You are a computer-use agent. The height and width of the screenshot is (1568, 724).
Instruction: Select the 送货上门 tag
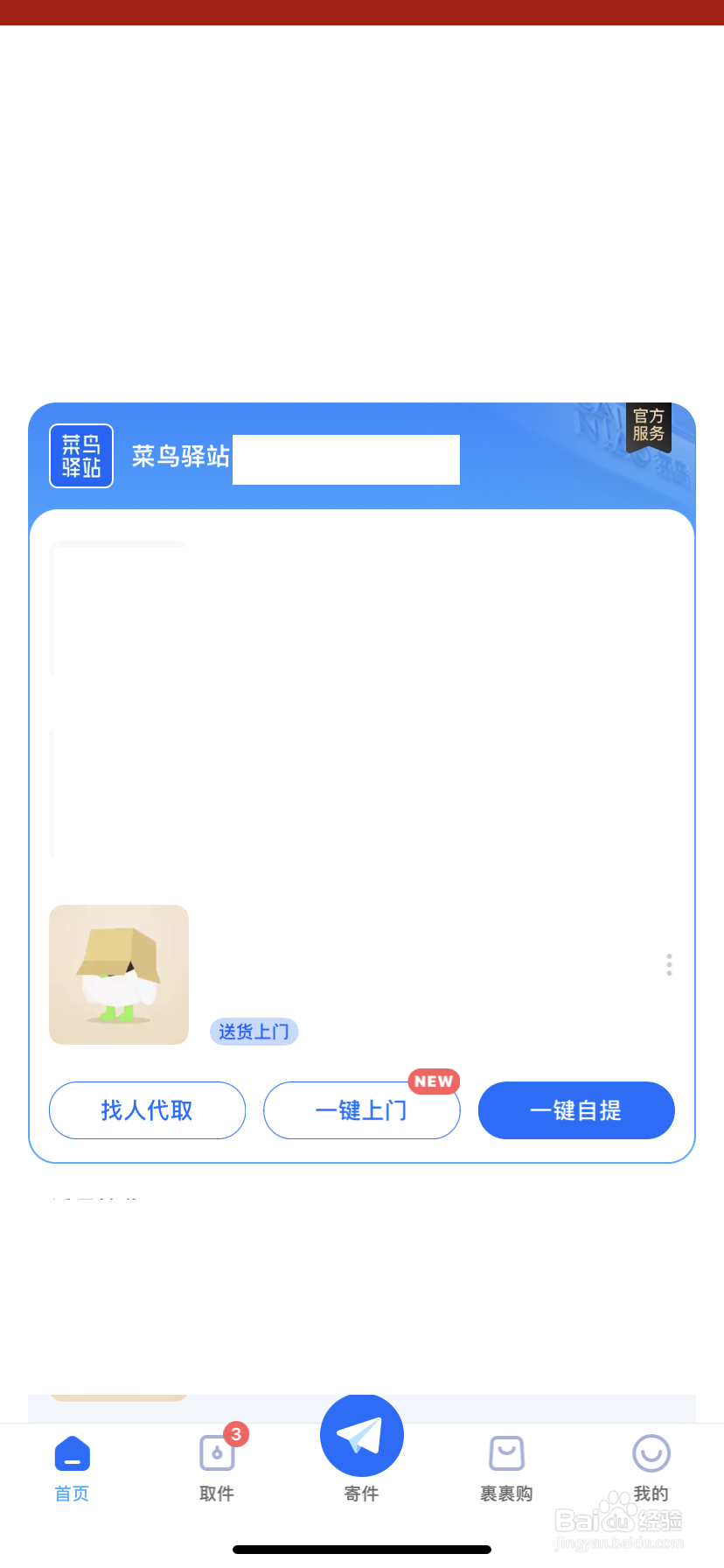254,1032
